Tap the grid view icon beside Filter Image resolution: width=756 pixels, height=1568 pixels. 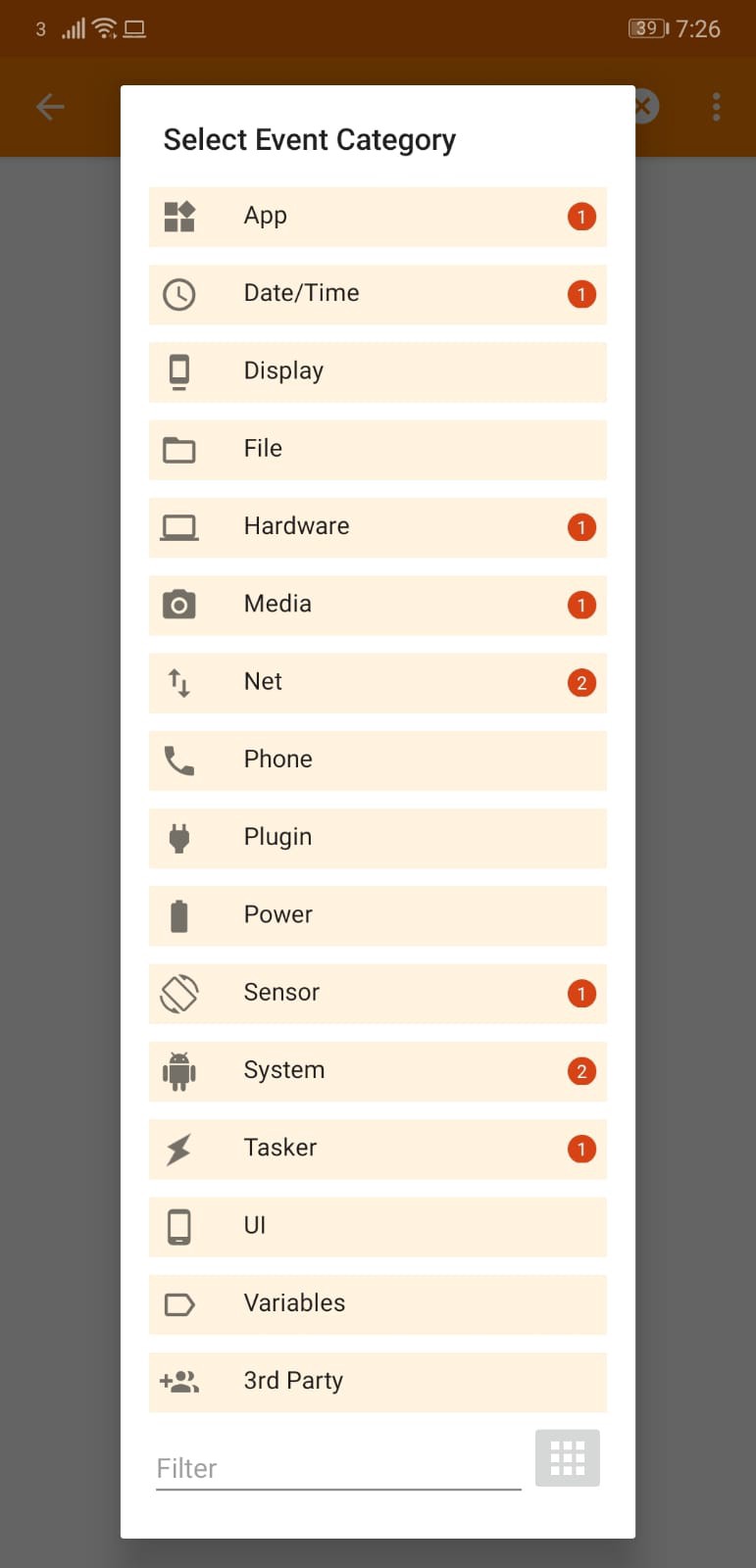coord(567,1458)
